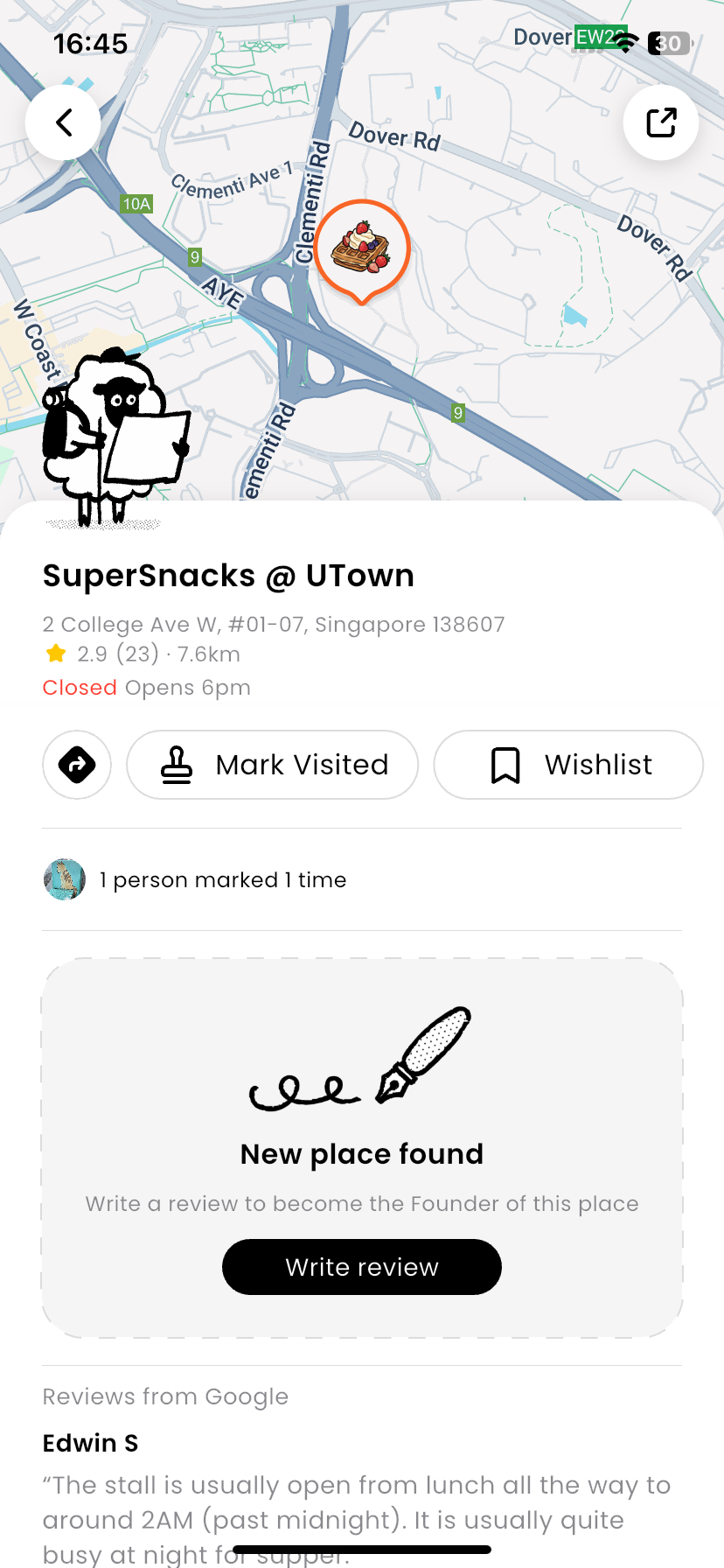Tap the directions navigation icon

pyautogui.click(x=76, y=764)
